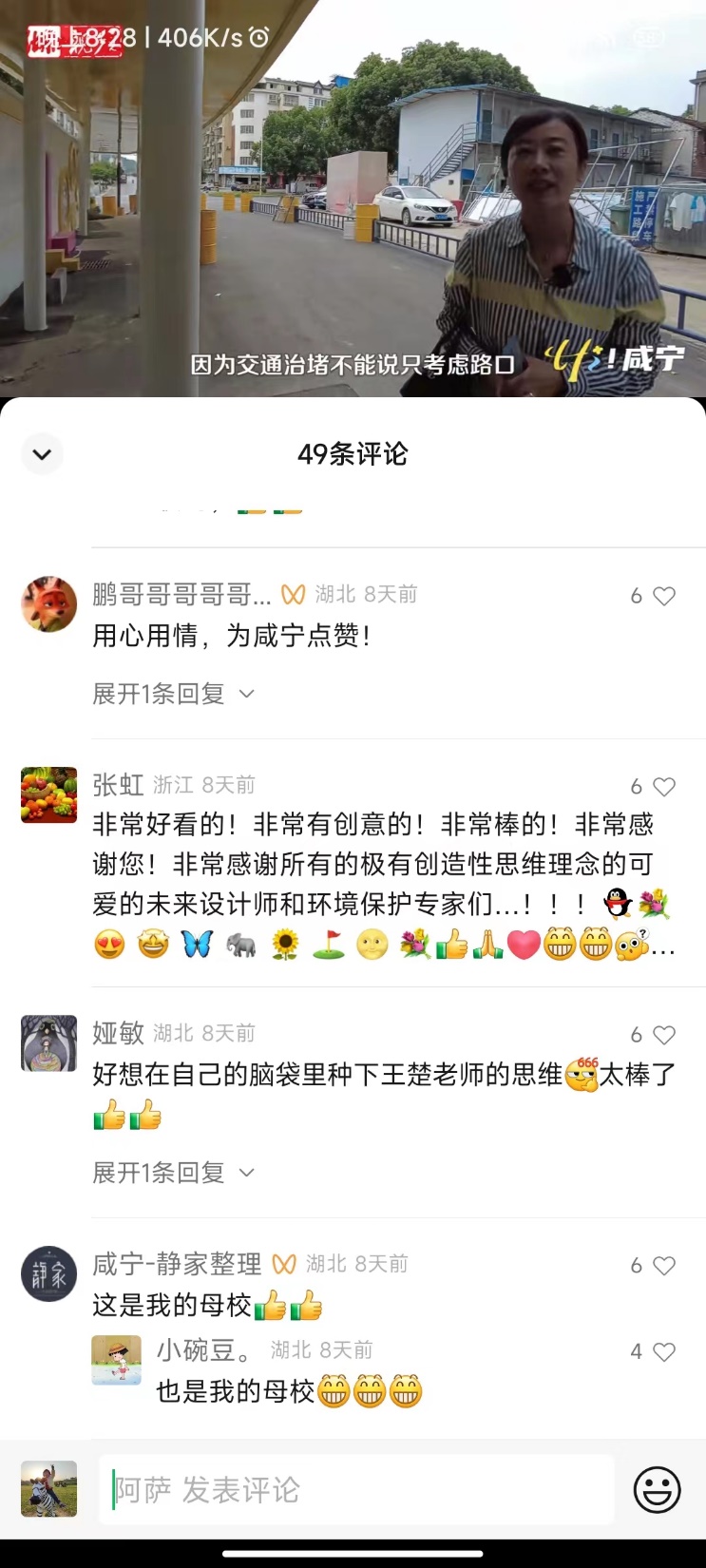The image size is (706, 1568).
Task: Like 小碗豆。's reply
Action: click(663, 1352)
